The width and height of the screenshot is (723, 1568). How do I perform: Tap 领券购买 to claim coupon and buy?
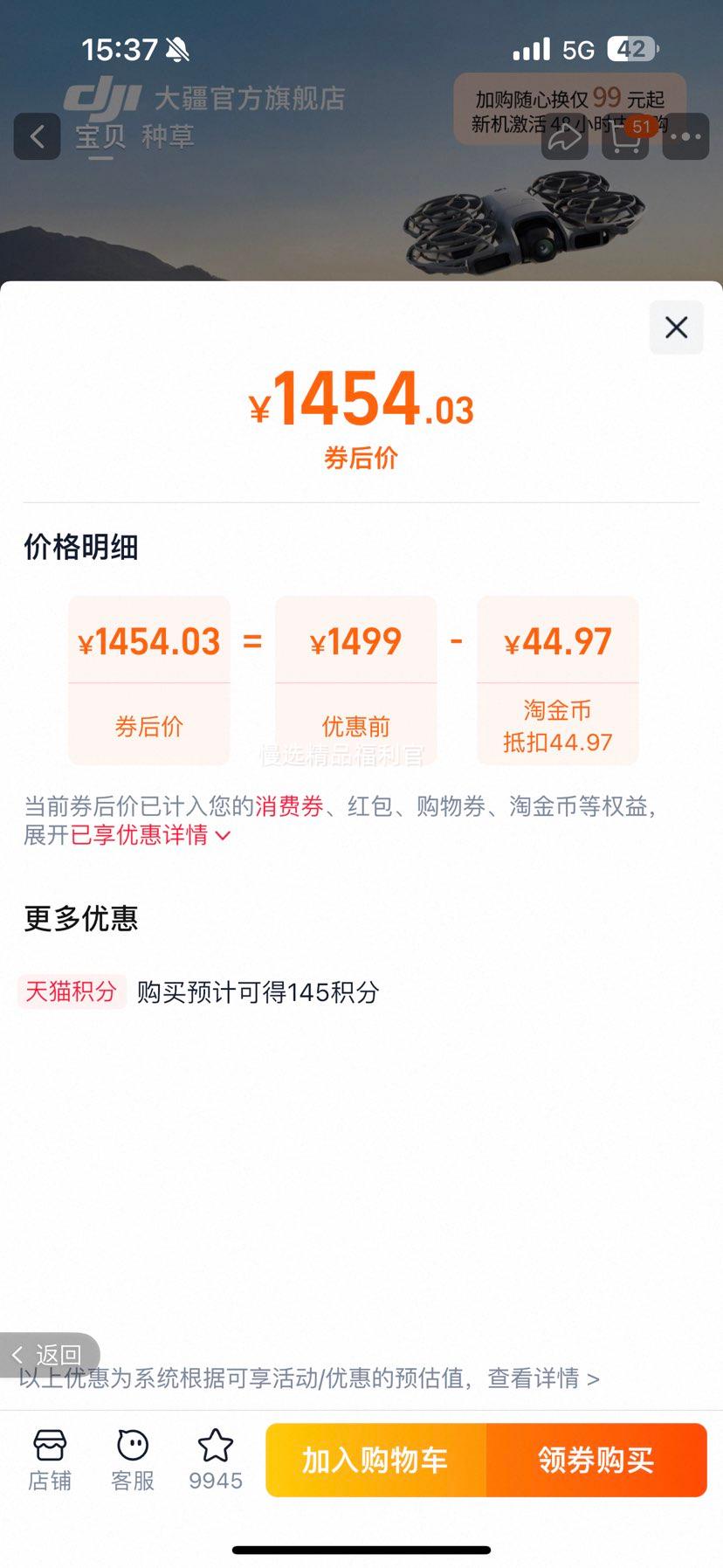[596, 1460]
